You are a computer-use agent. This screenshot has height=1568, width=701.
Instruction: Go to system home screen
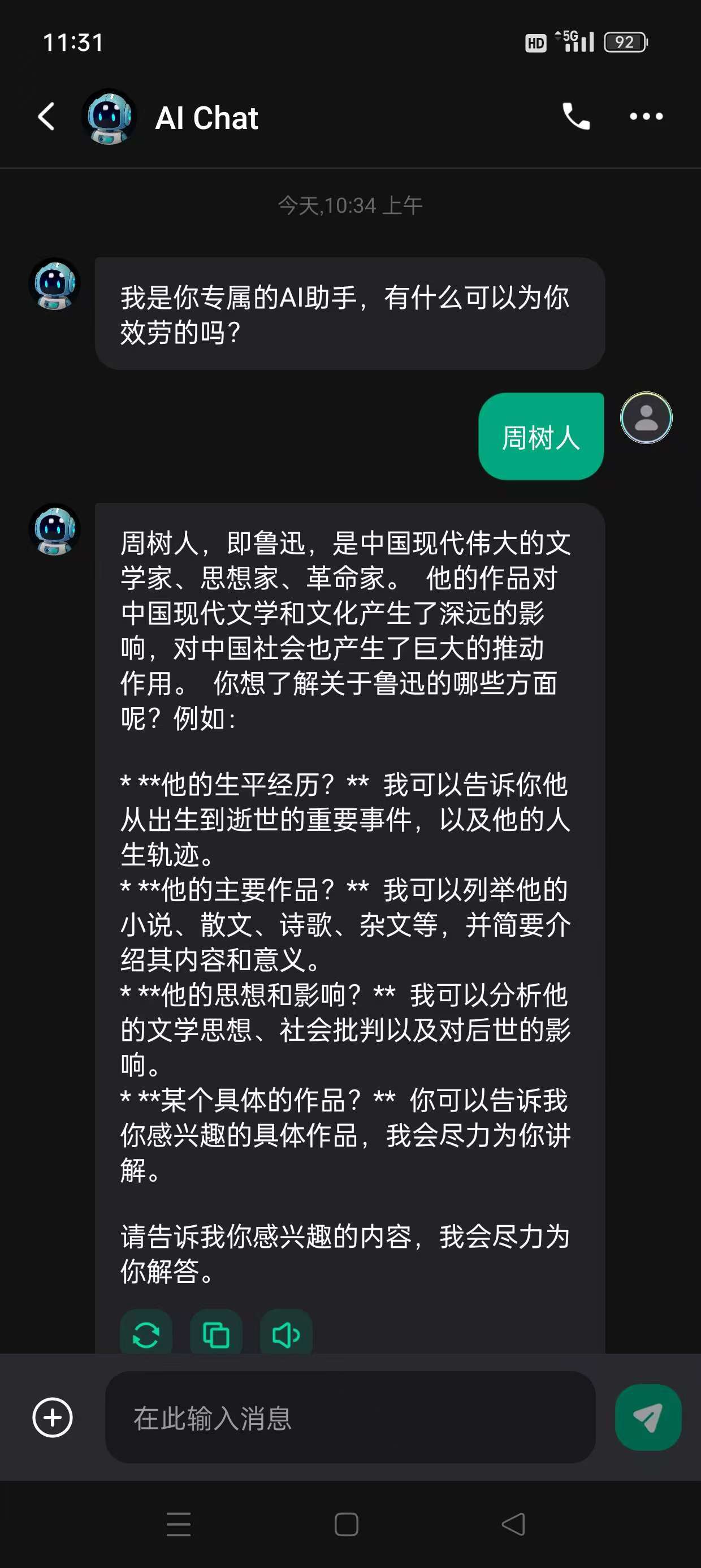click(x=346, y=1524)
